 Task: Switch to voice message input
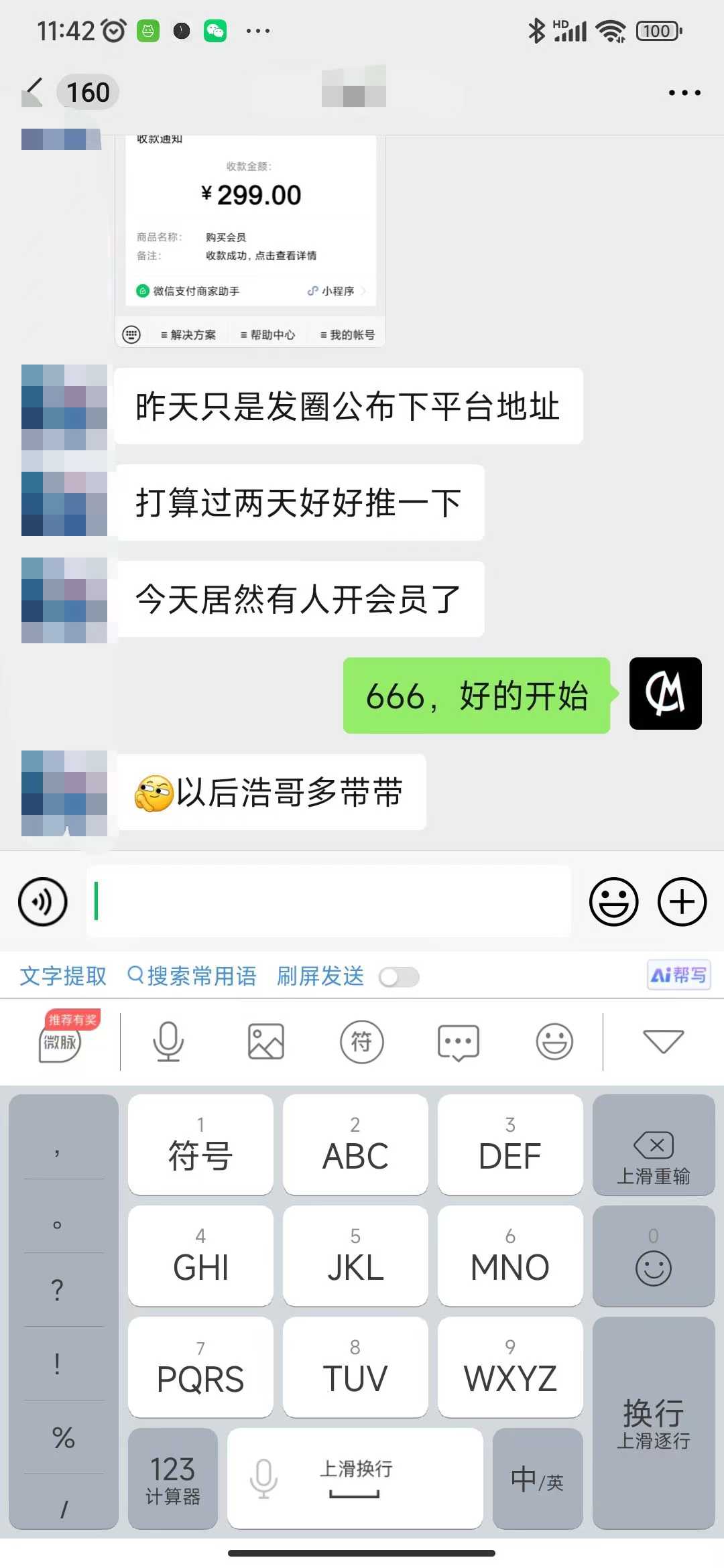(x=43, y=902)
